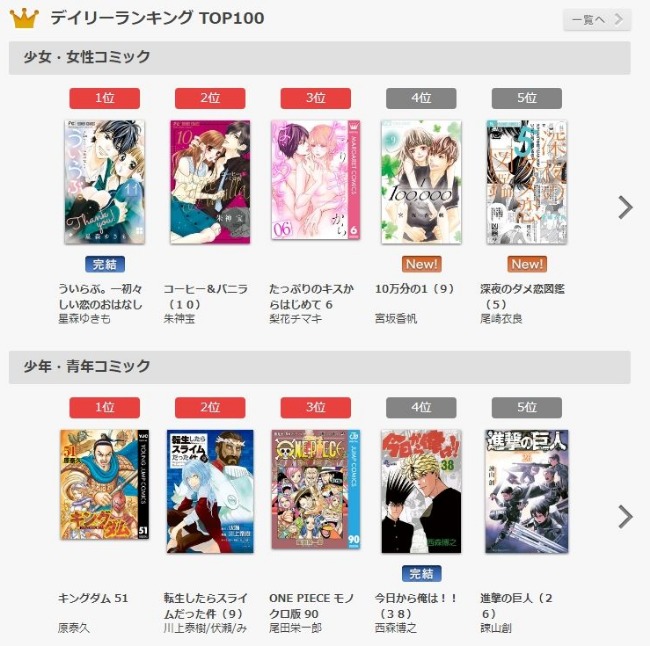Tap the キングダム 51 title link
Screen dimensions: 650x646
[x=94, y=598]
